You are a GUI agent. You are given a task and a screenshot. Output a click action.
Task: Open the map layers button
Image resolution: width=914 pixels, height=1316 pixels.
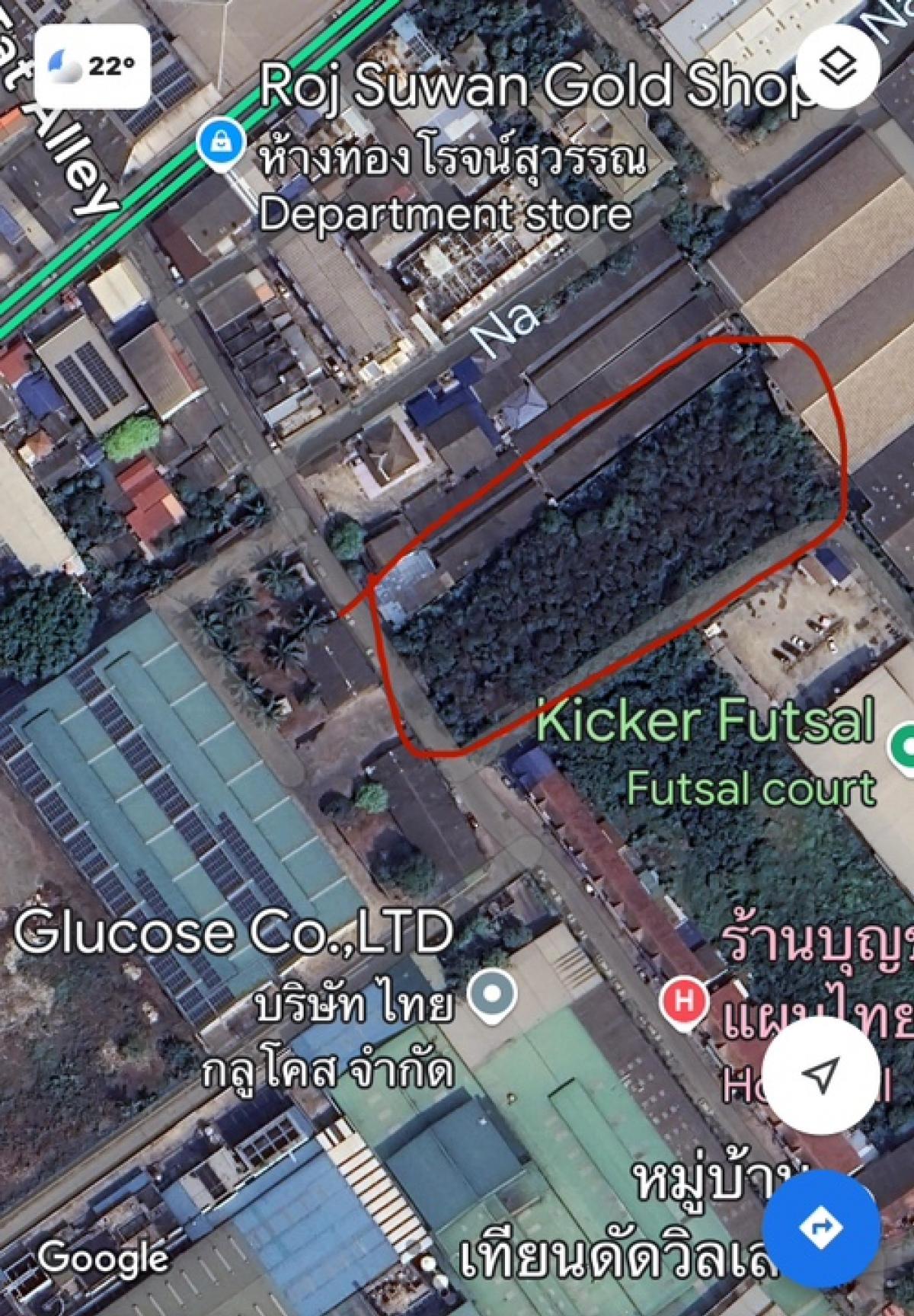[839, 66]
